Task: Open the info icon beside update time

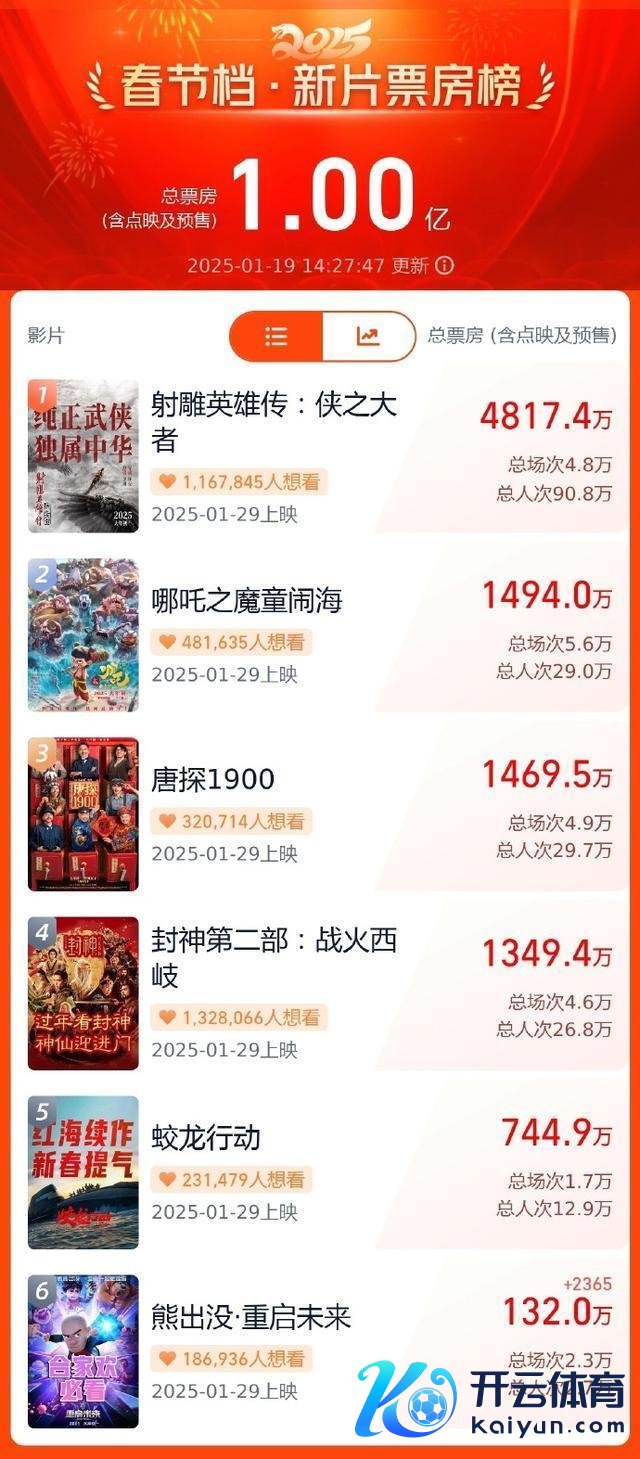Action: (445, 265)
